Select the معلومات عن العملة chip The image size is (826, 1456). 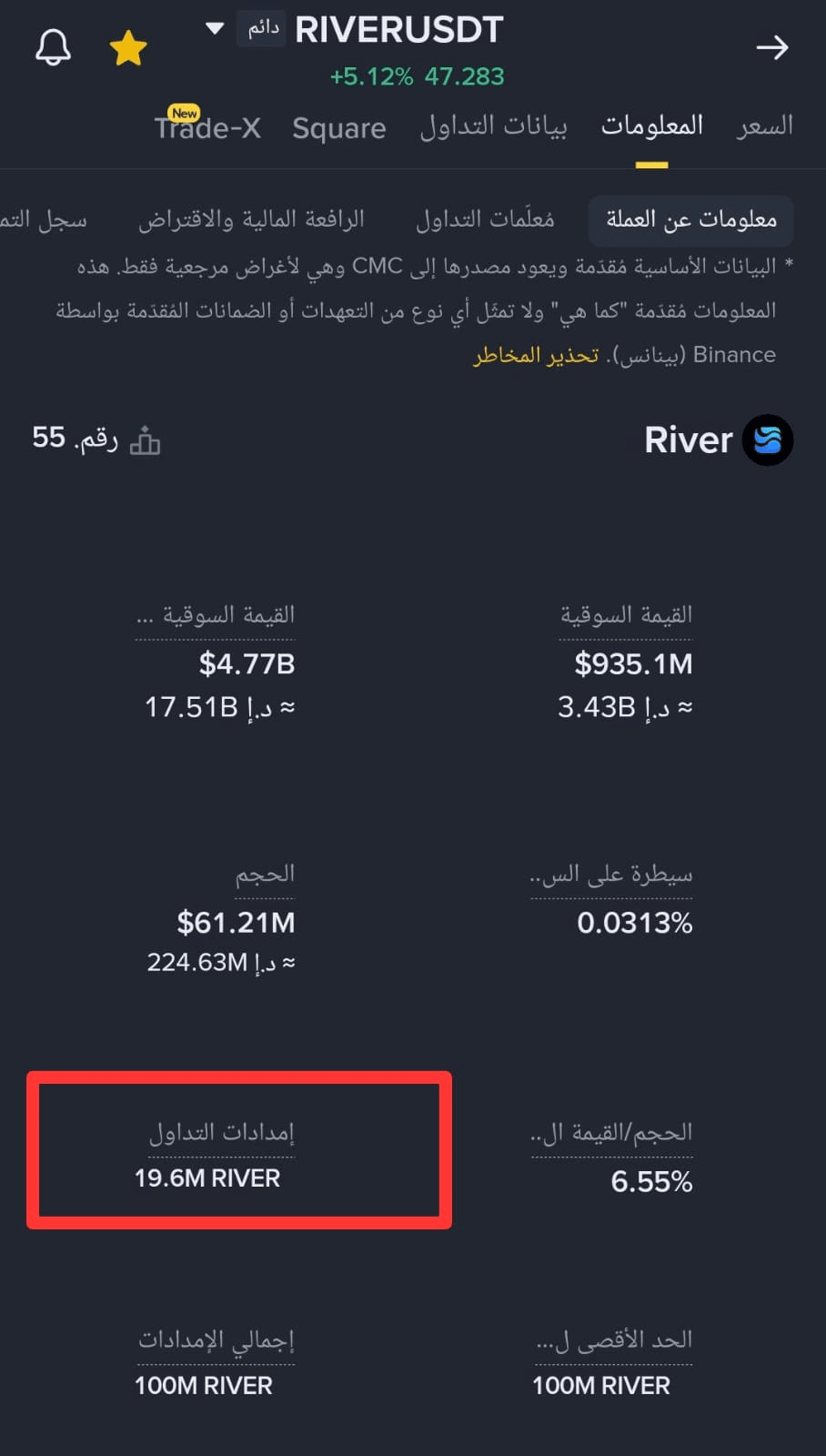(691, 220)
